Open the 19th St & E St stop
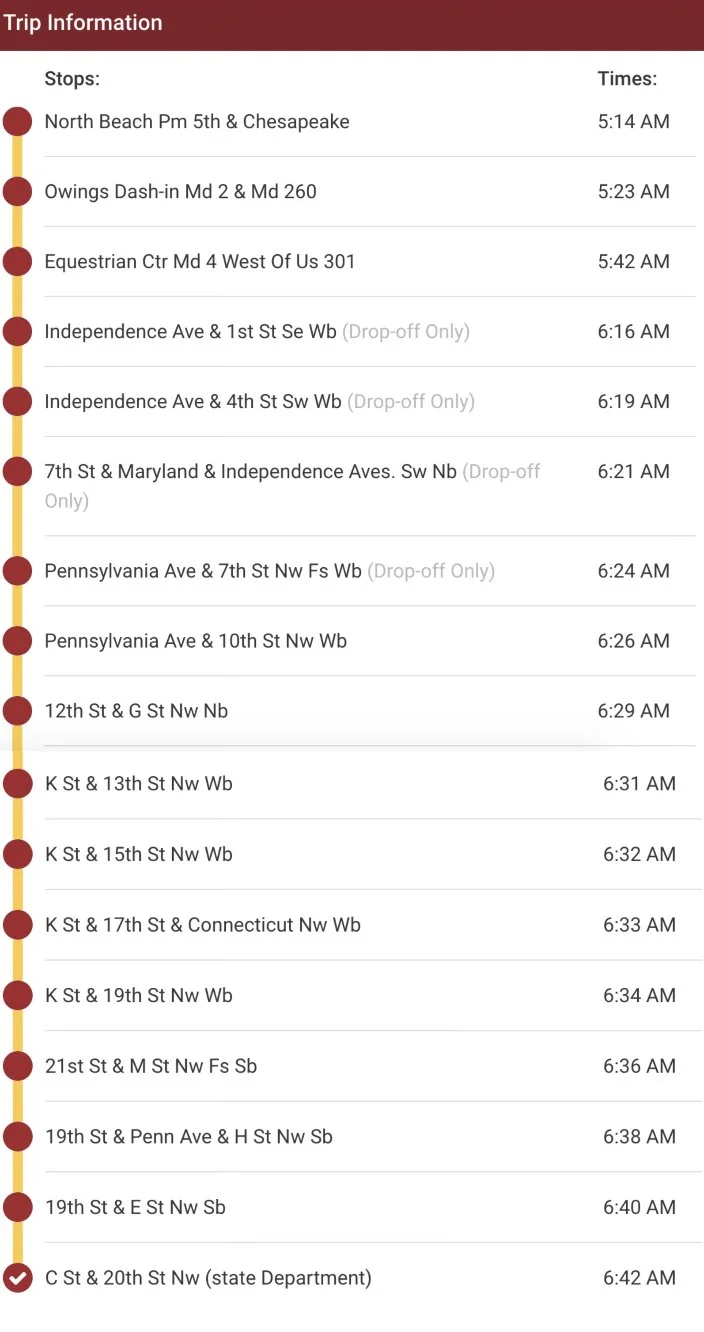Image resolution: width=704 pixels, height=1332 pixels. pos(352,1207)
